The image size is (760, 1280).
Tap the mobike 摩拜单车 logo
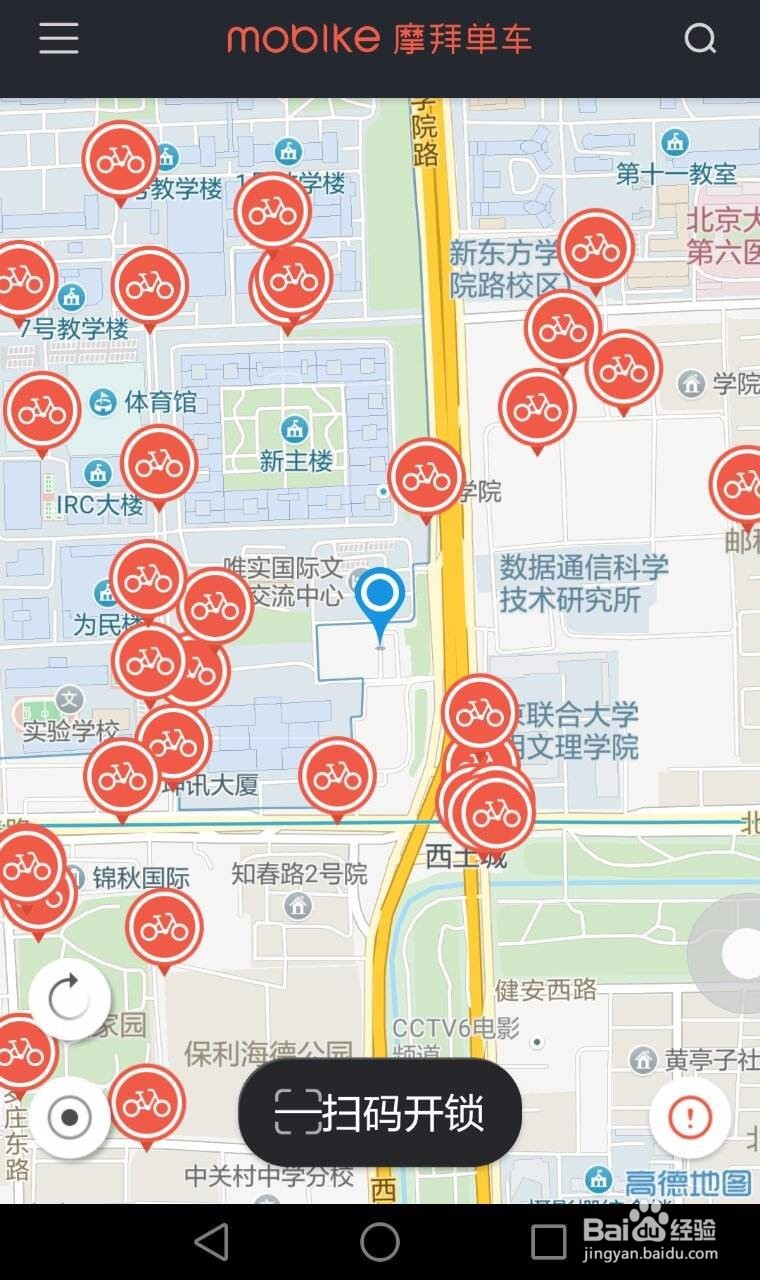380,38
